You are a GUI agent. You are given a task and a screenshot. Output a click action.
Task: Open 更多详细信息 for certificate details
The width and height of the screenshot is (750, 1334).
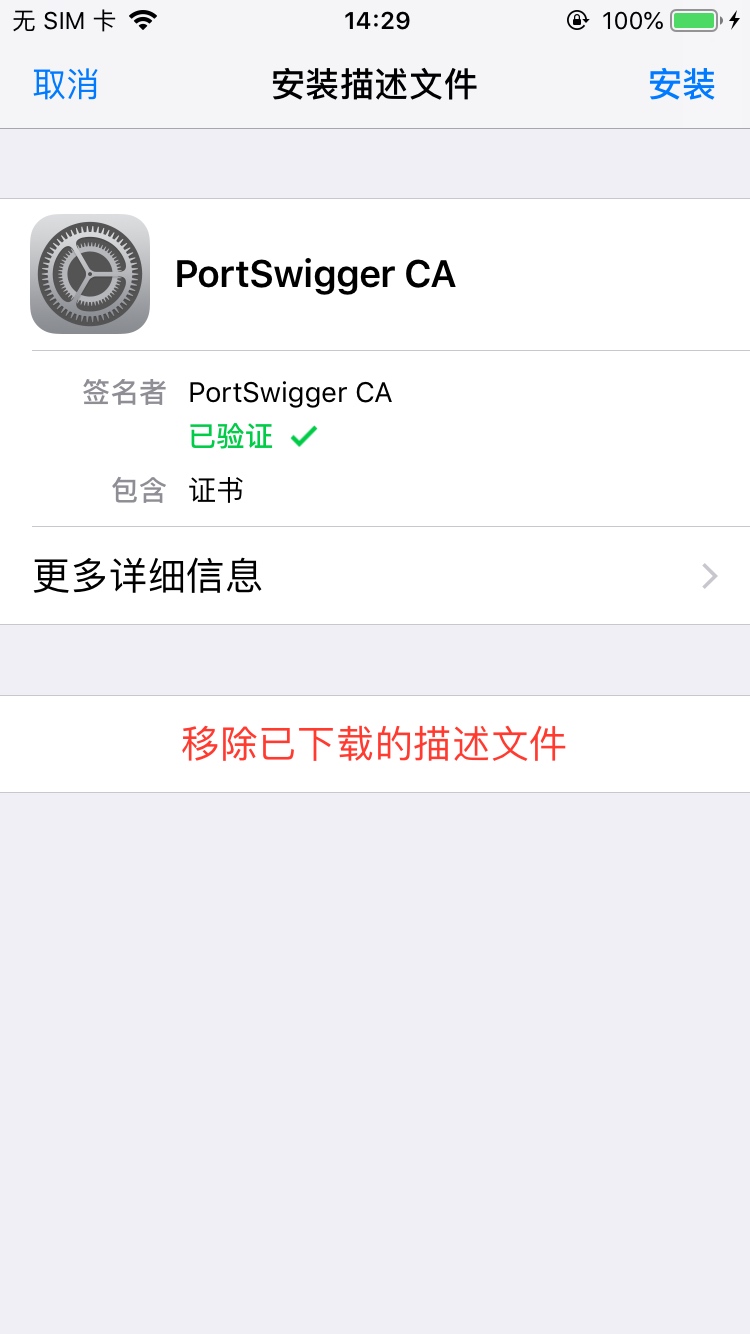375,576
